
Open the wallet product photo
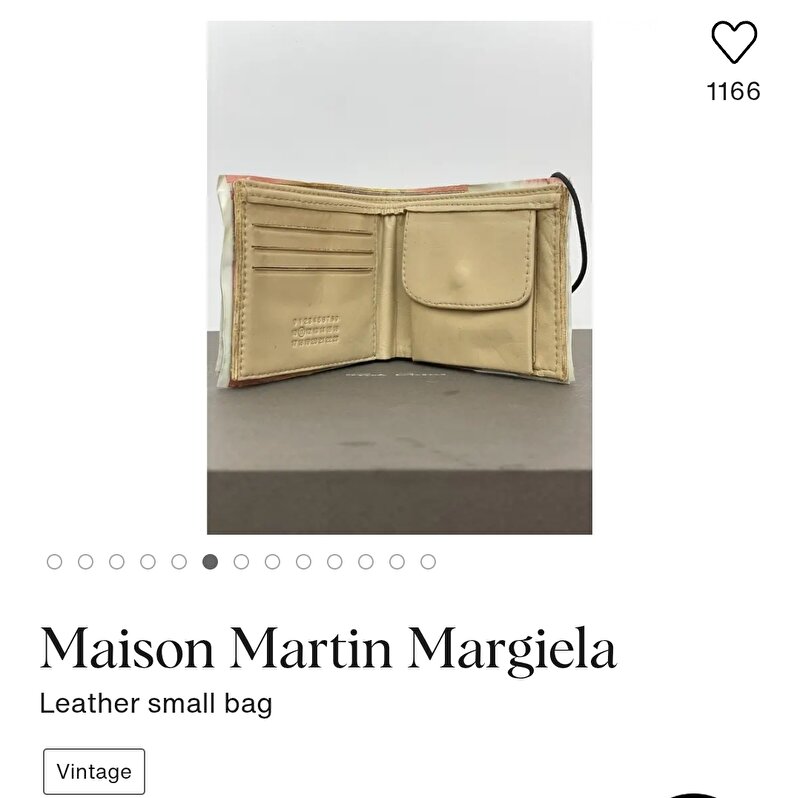399,277
